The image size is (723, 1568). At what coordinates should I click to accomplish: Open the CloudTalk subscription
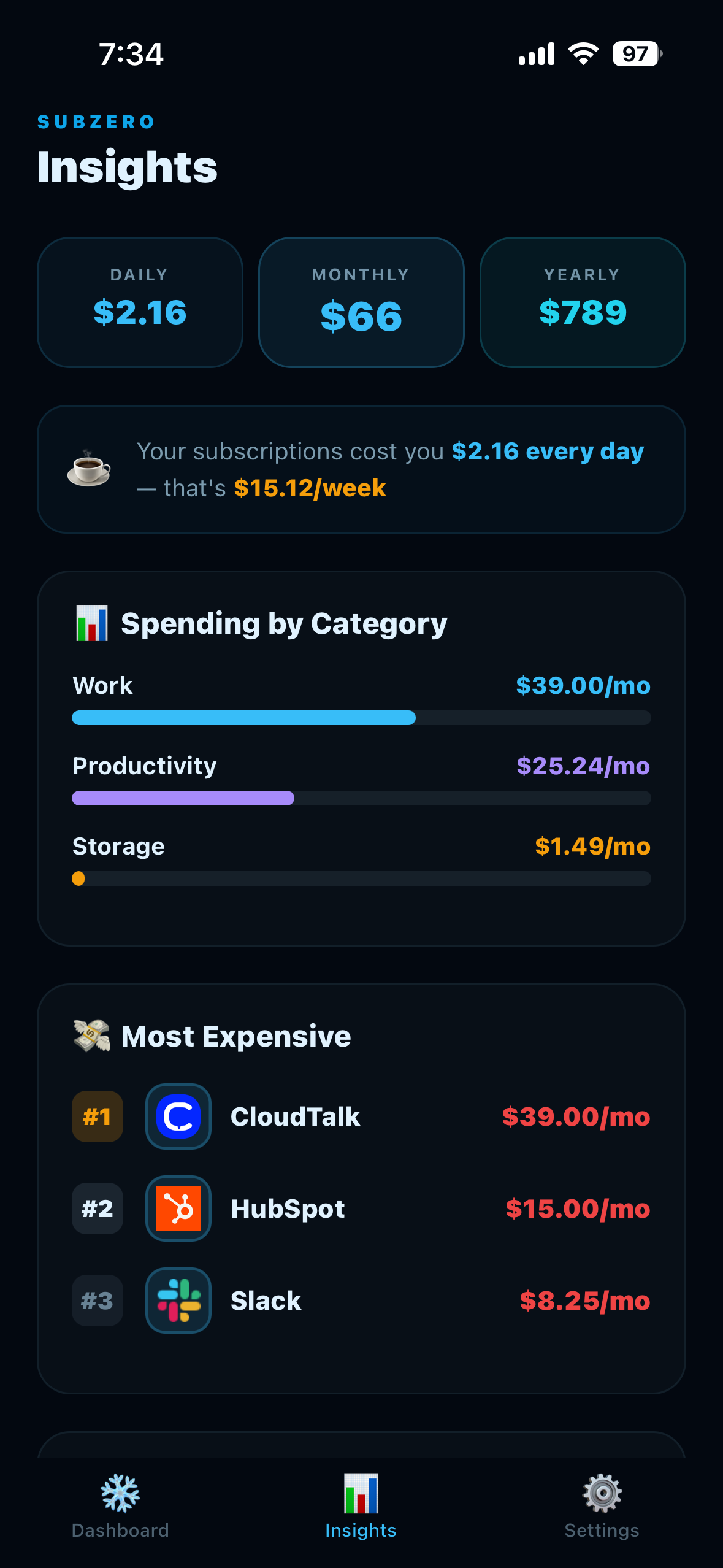[x=361, y=1116]
